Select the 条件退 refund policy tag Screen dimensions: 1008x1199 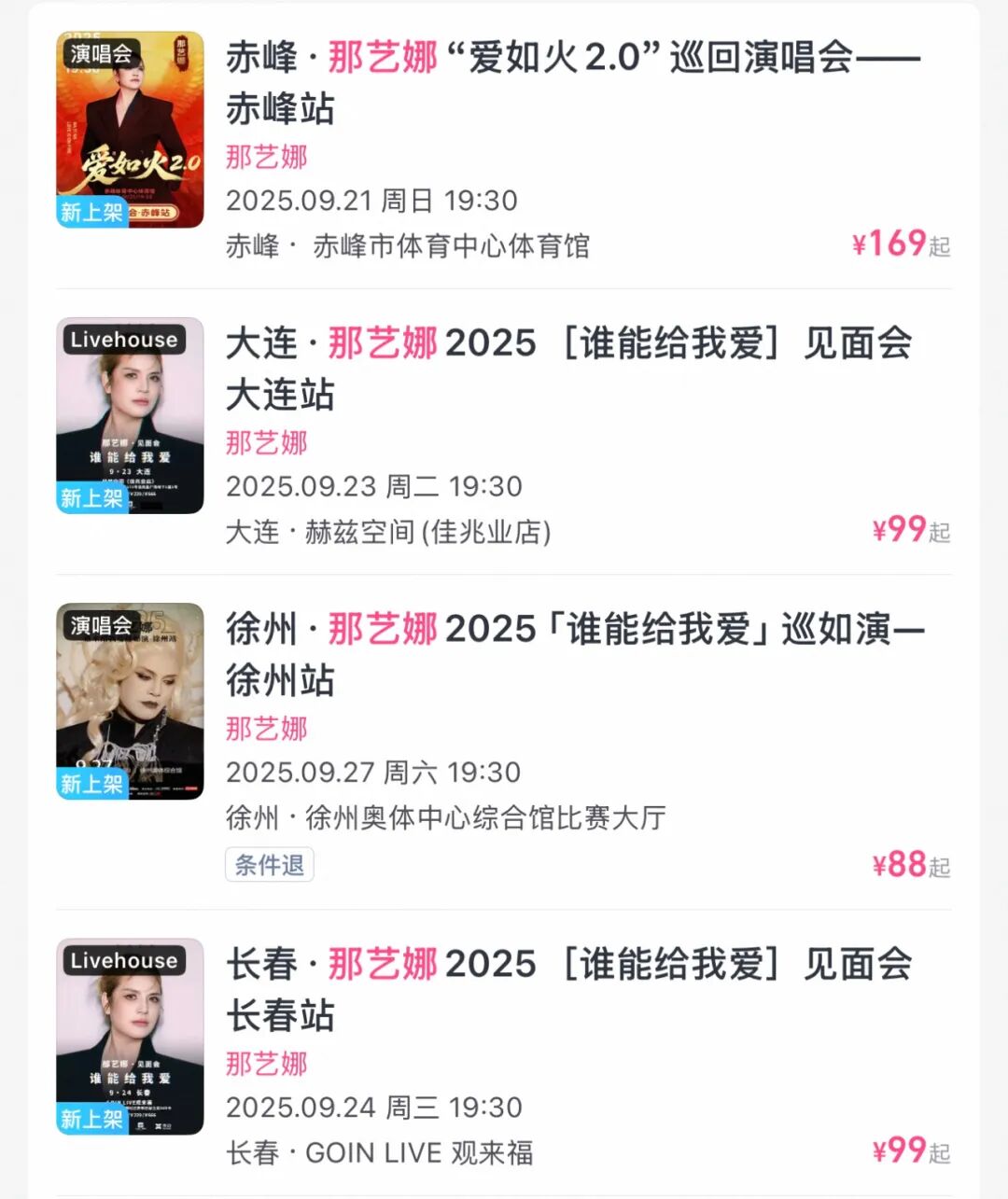pos(269,865)
